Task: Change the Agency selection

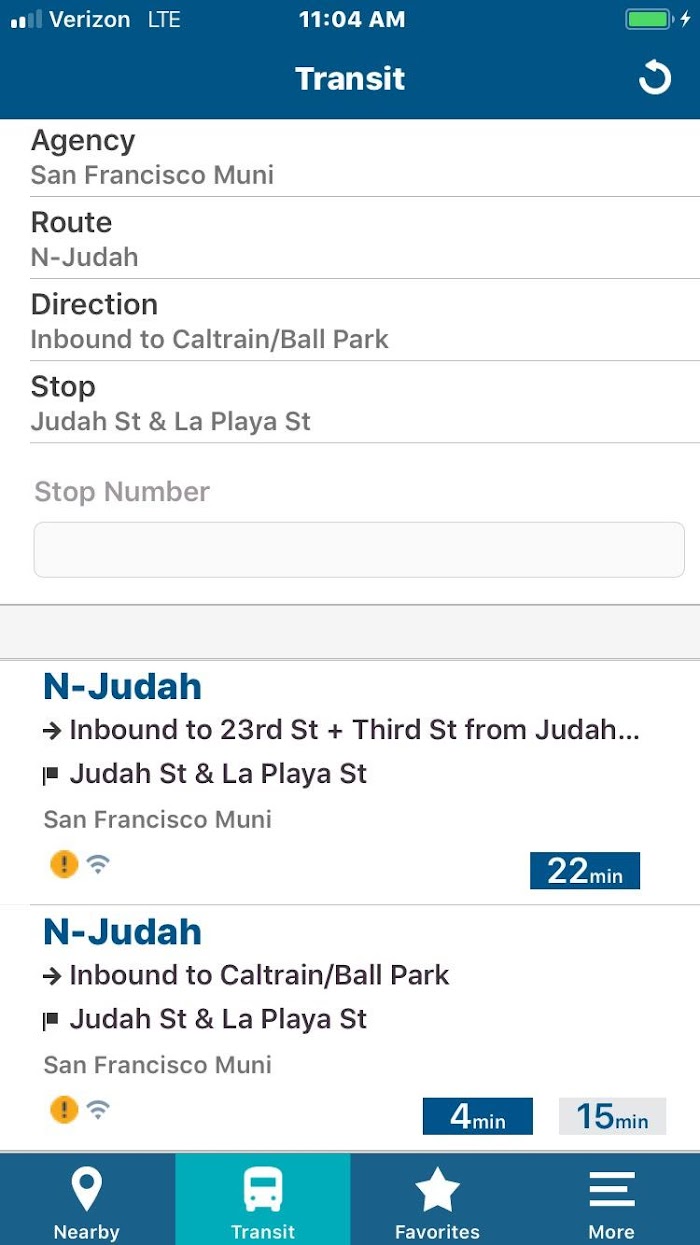Action: click(x=350, y=157)
